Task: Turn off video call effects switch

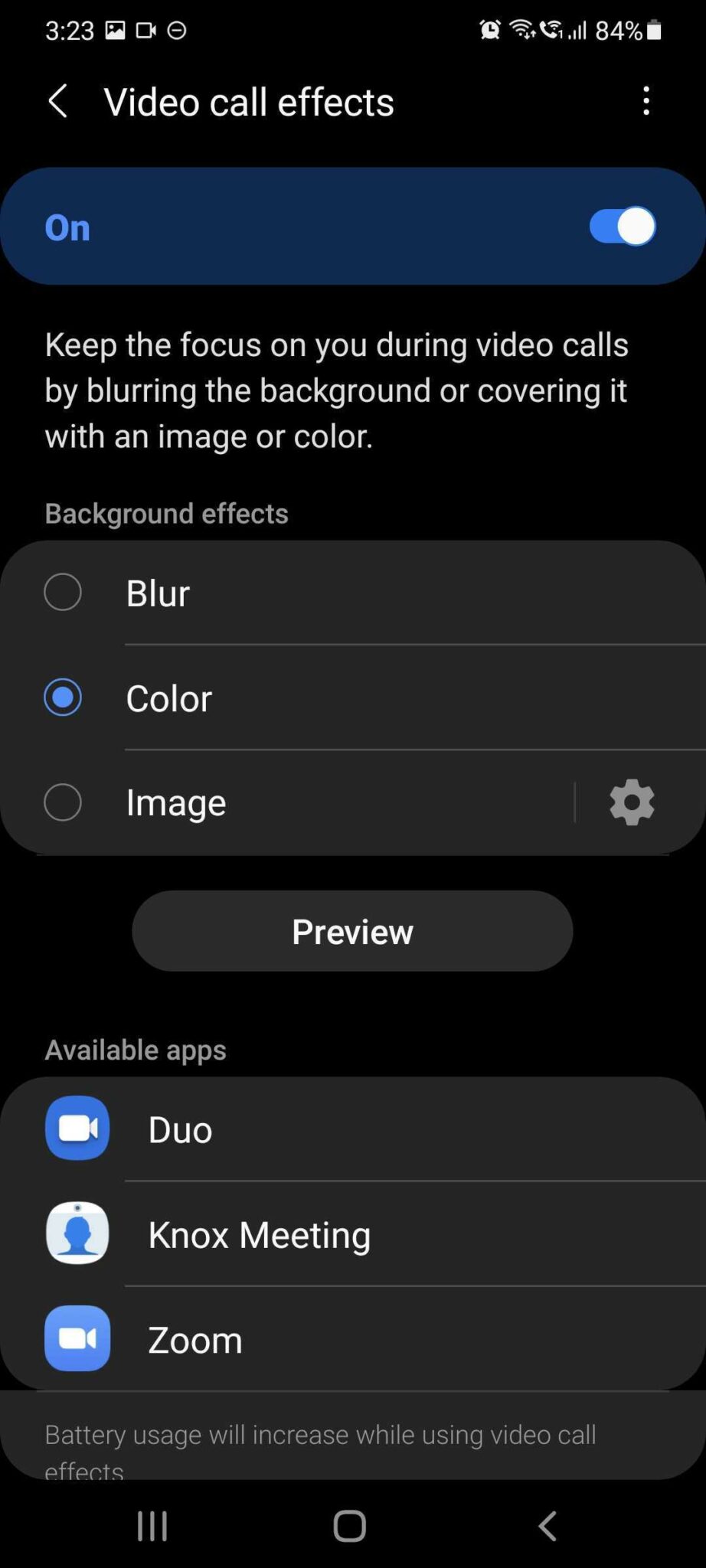Action: pyautogui.click(x=621, y=227)
